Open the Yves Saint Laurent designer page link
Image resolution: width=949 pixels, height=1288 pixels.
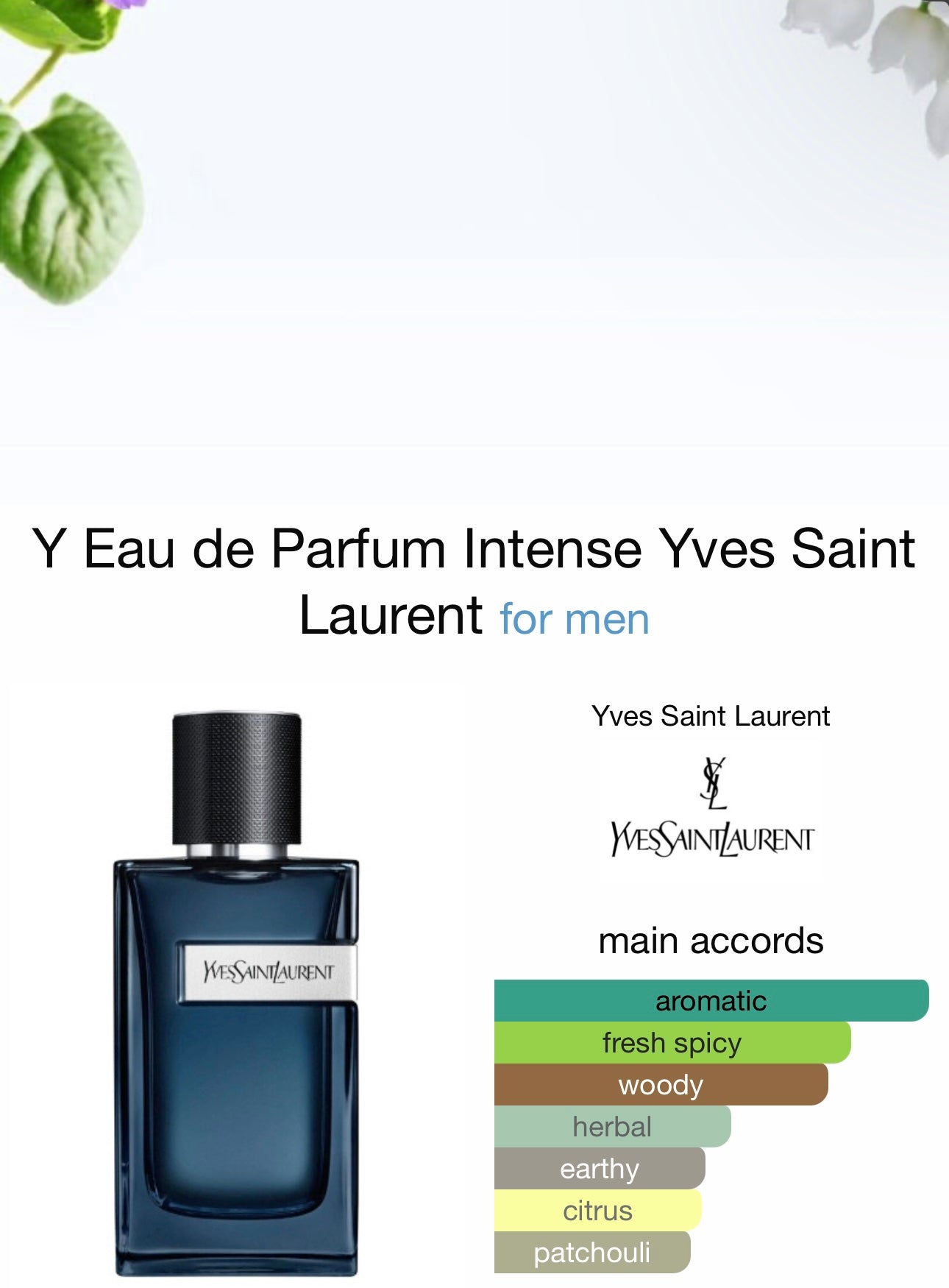pos(711,716)
